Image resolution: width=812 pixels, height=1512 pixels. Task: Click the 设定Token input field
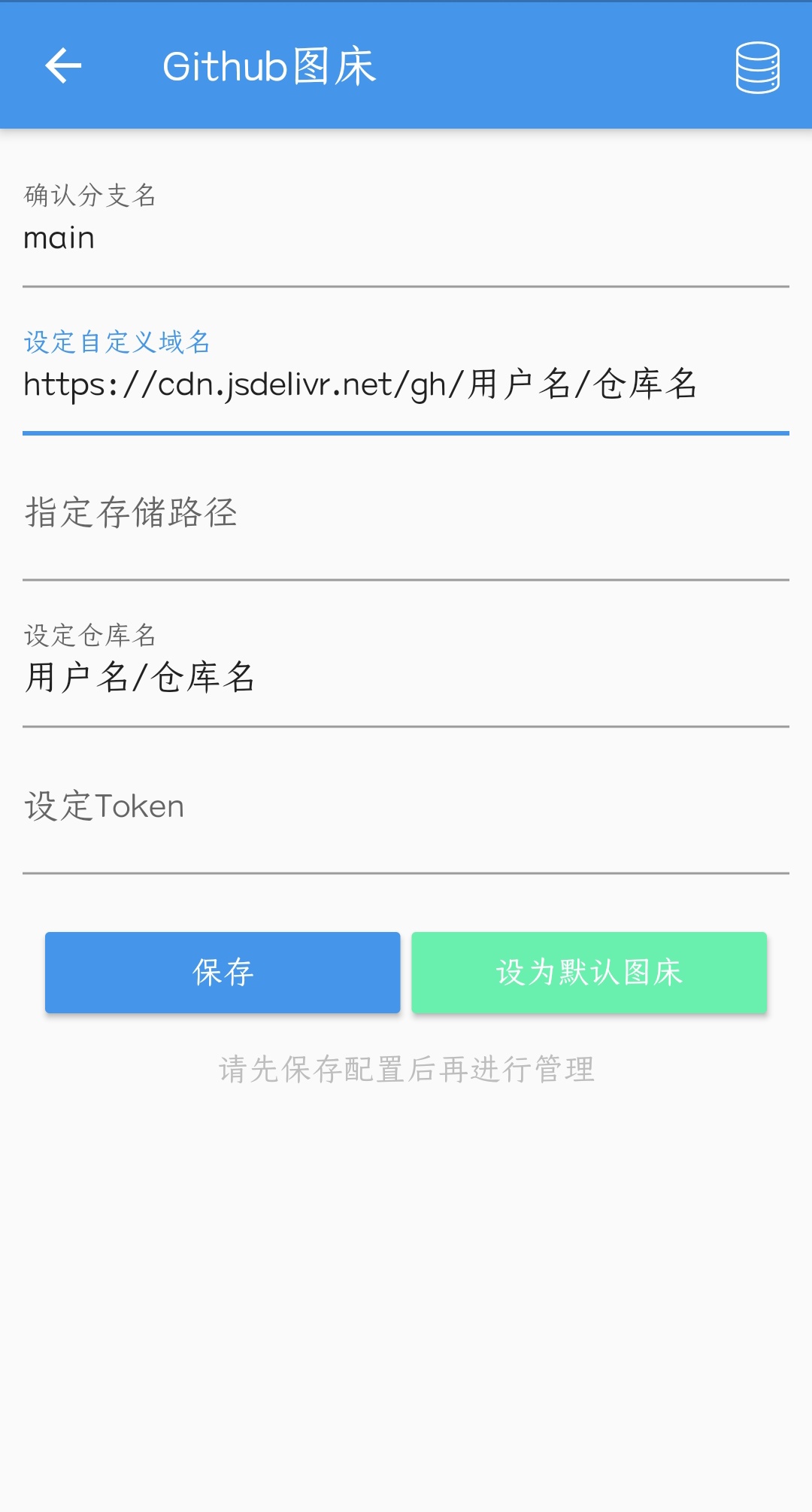103,805
